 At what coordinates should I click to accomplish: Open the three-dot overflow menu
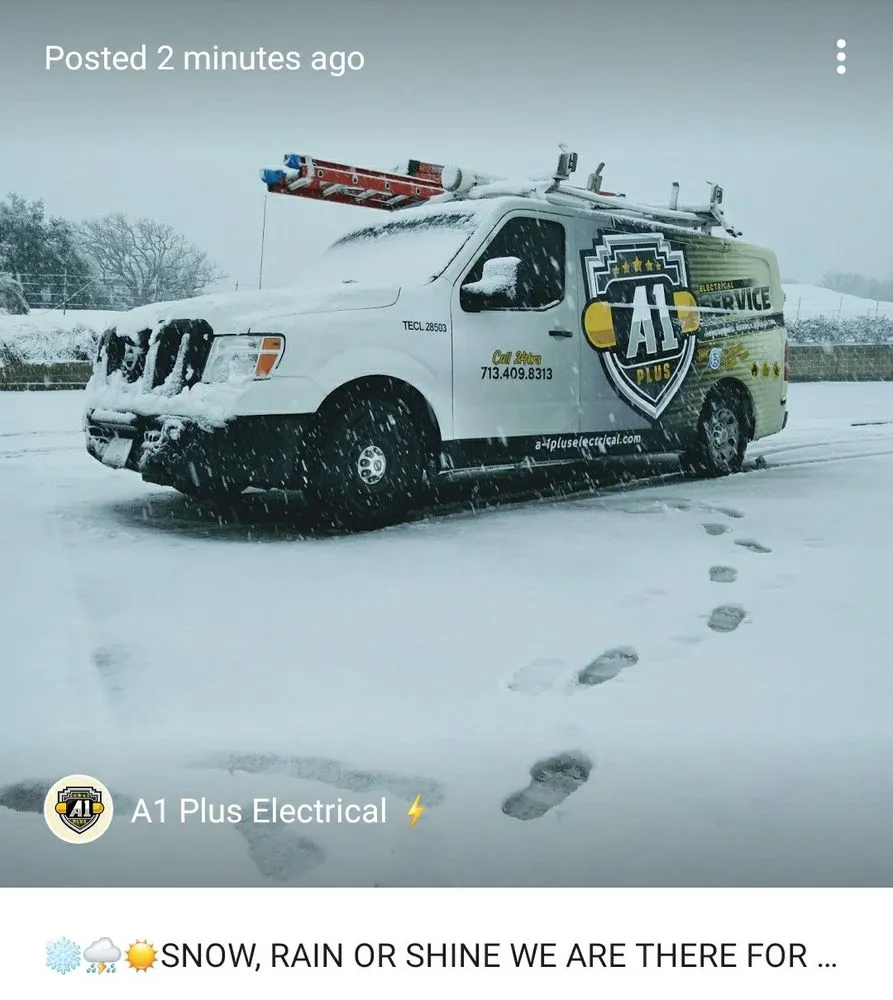click(840, 57)
